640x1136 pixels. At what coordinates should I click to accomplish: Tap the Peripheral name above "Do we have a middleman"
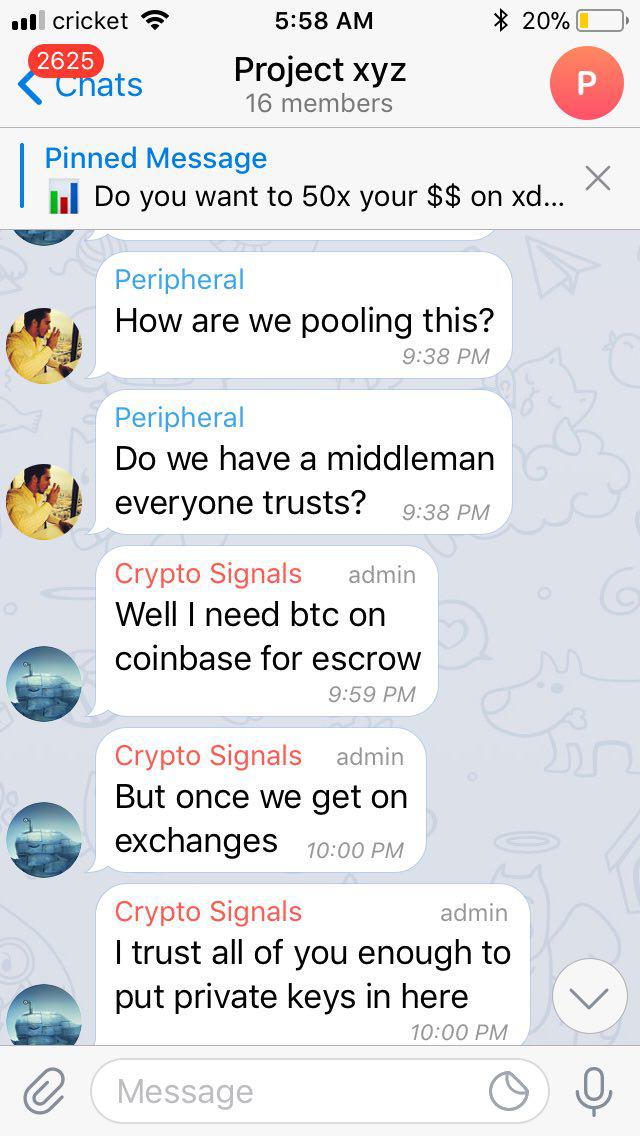pos(179,417)
